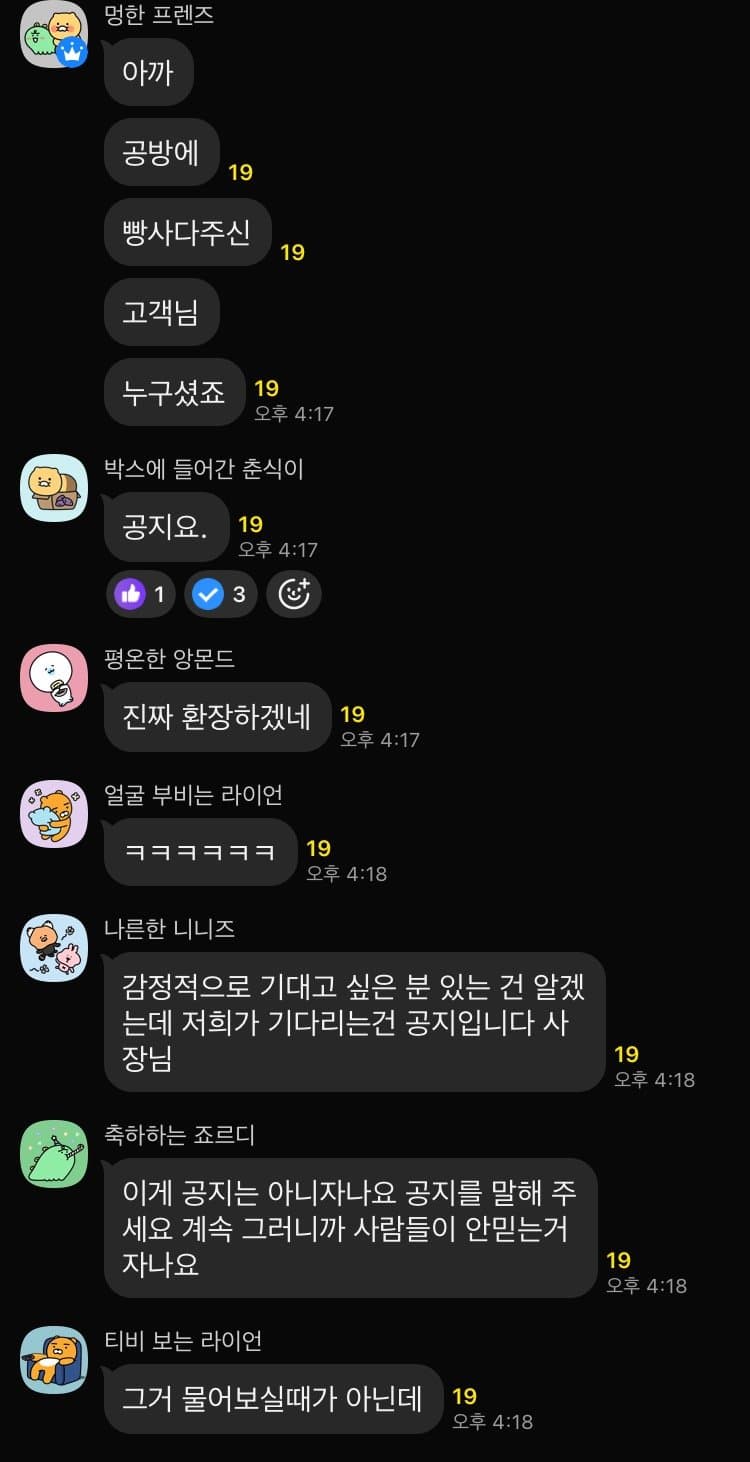Open 멍한 프렌즈's profile picture

(54, 34)
